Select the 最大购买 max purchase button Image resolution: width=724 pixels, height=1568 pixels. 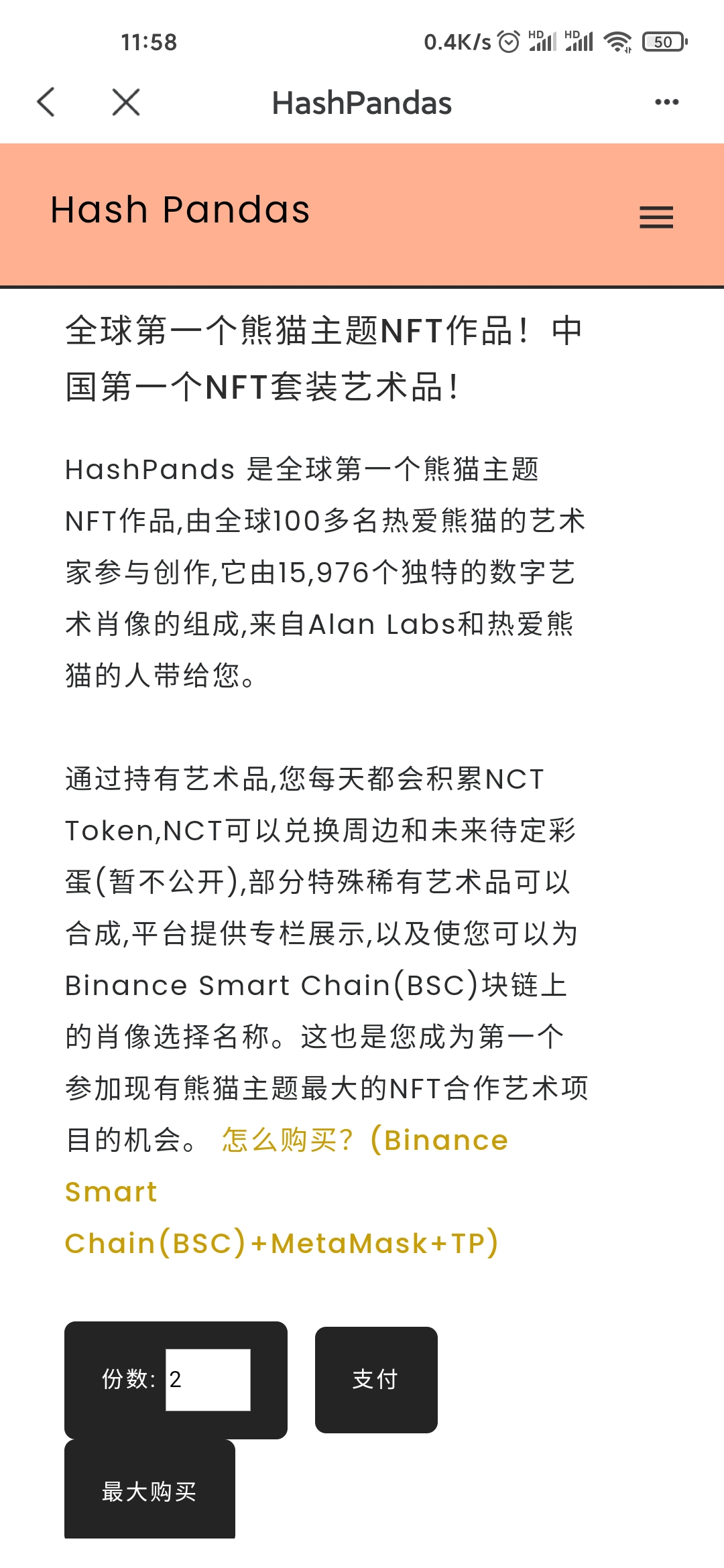tap(149, 1490)
